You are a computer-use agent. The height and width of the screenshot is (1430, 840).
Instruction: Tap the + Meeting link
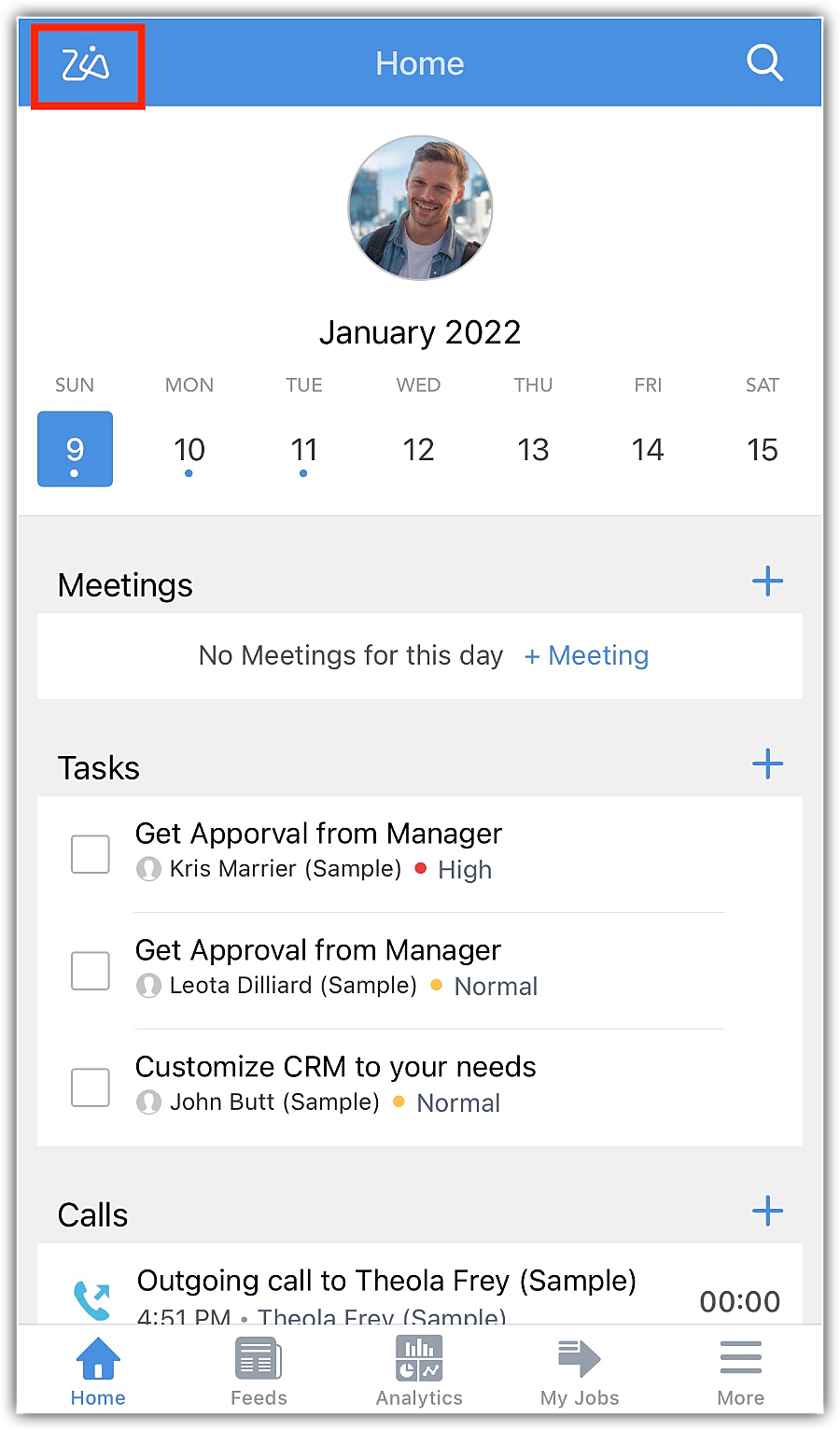(x=587, y=655)
